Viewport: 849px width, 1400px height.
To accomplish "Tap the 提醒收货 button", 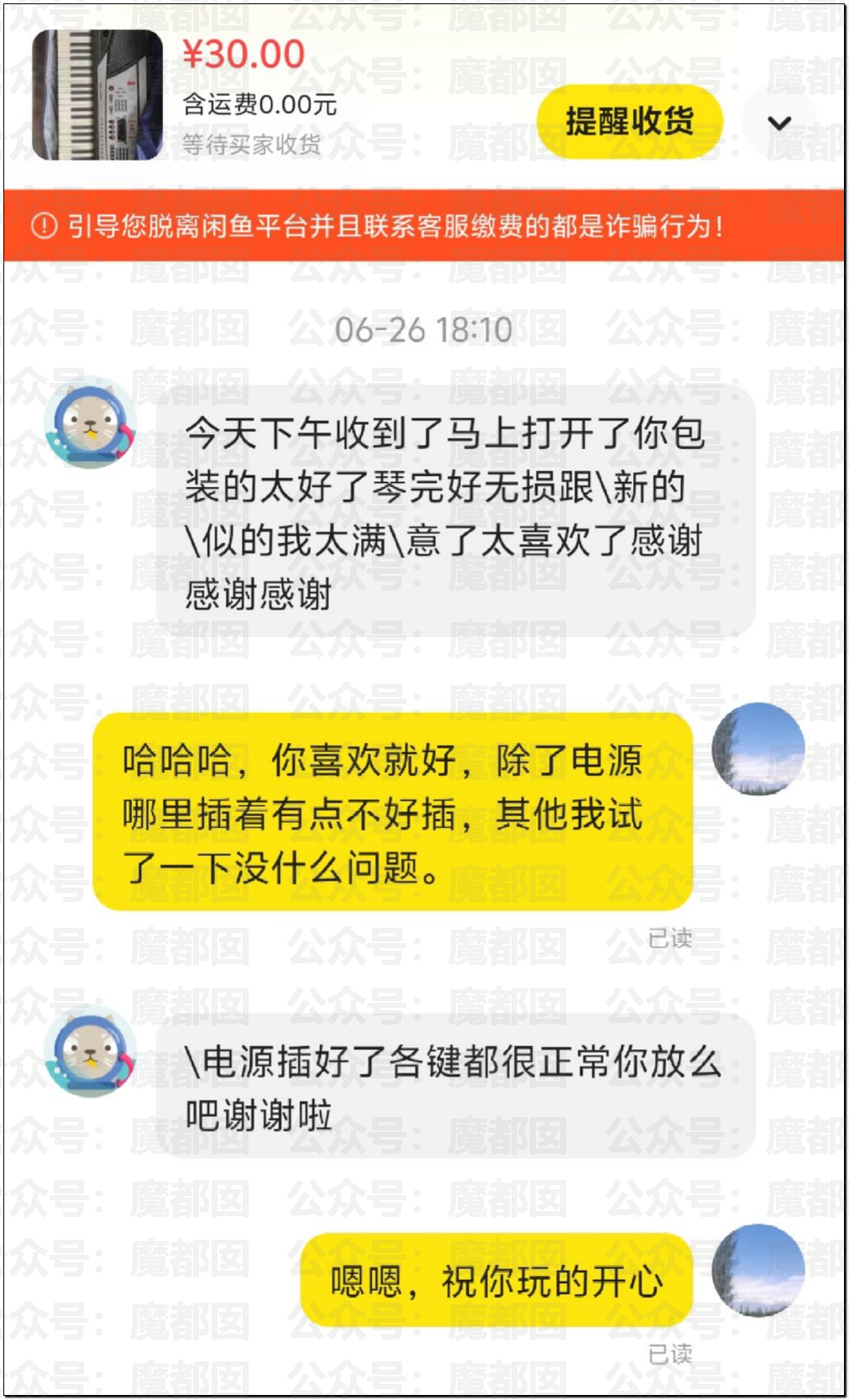I will 629,122.
